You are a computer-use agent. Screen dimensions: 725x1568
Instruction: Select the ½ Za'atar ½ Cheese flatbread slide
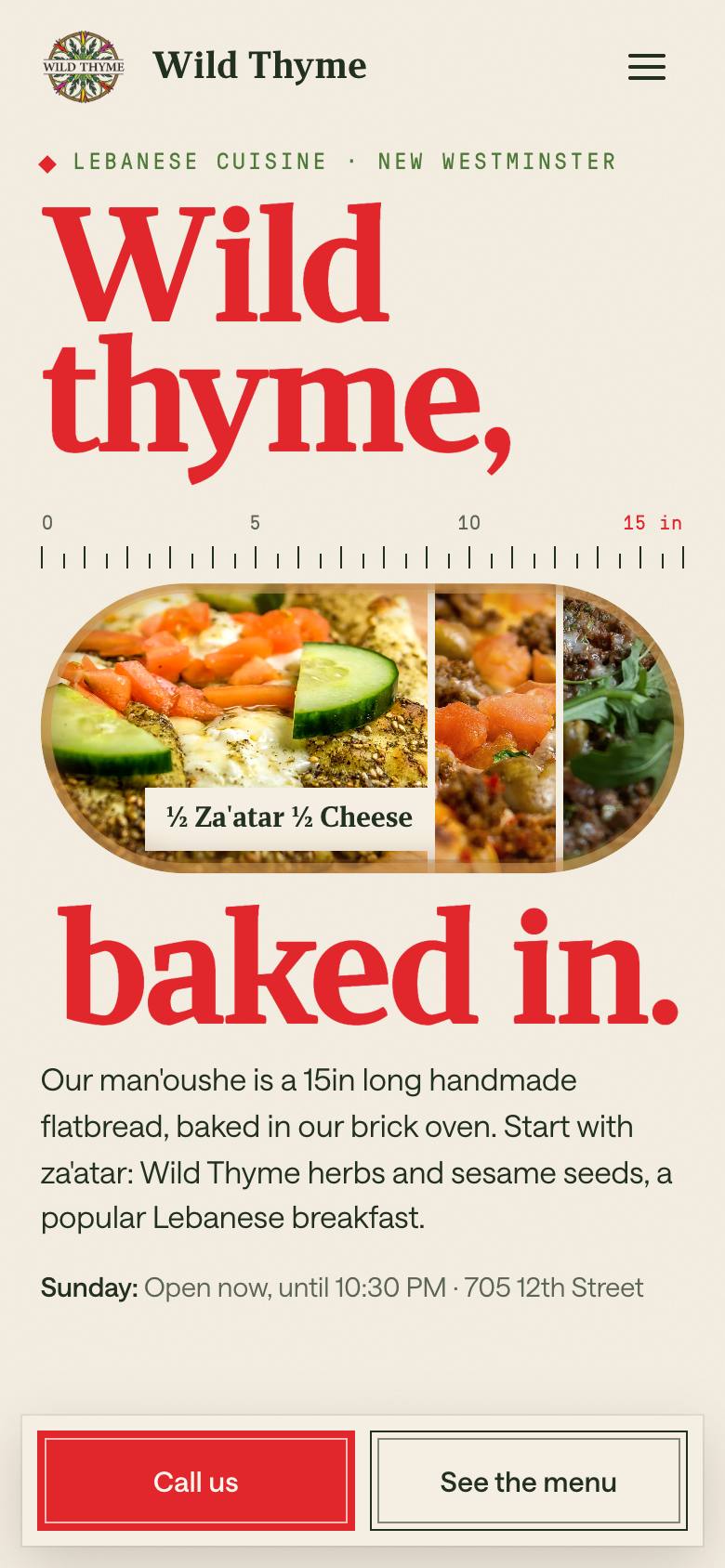236,728
